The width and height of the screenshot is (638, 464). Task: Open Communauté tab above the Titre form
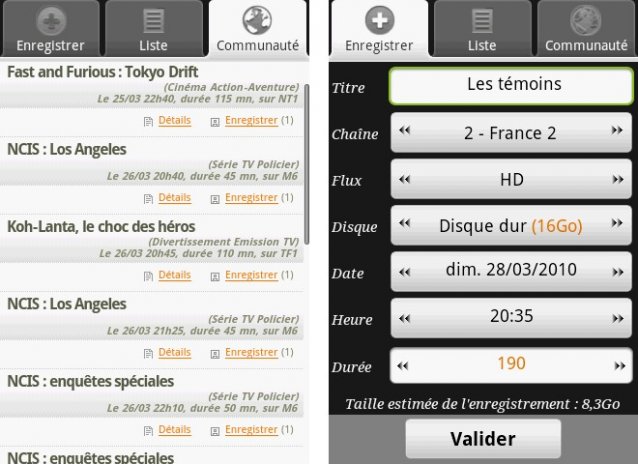[585, 29]
